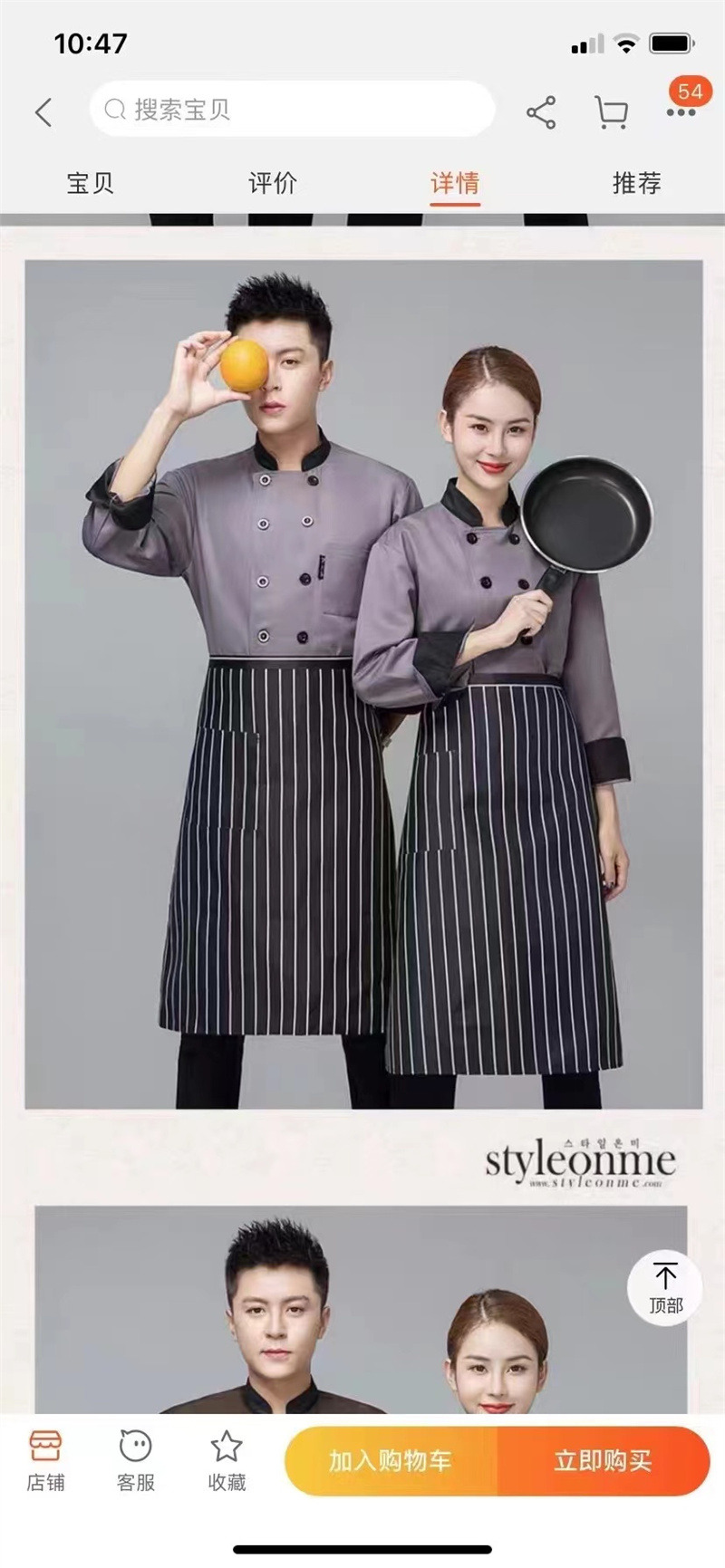Share this product
This screenshot has height=1568, width=725.
point(541,112)
